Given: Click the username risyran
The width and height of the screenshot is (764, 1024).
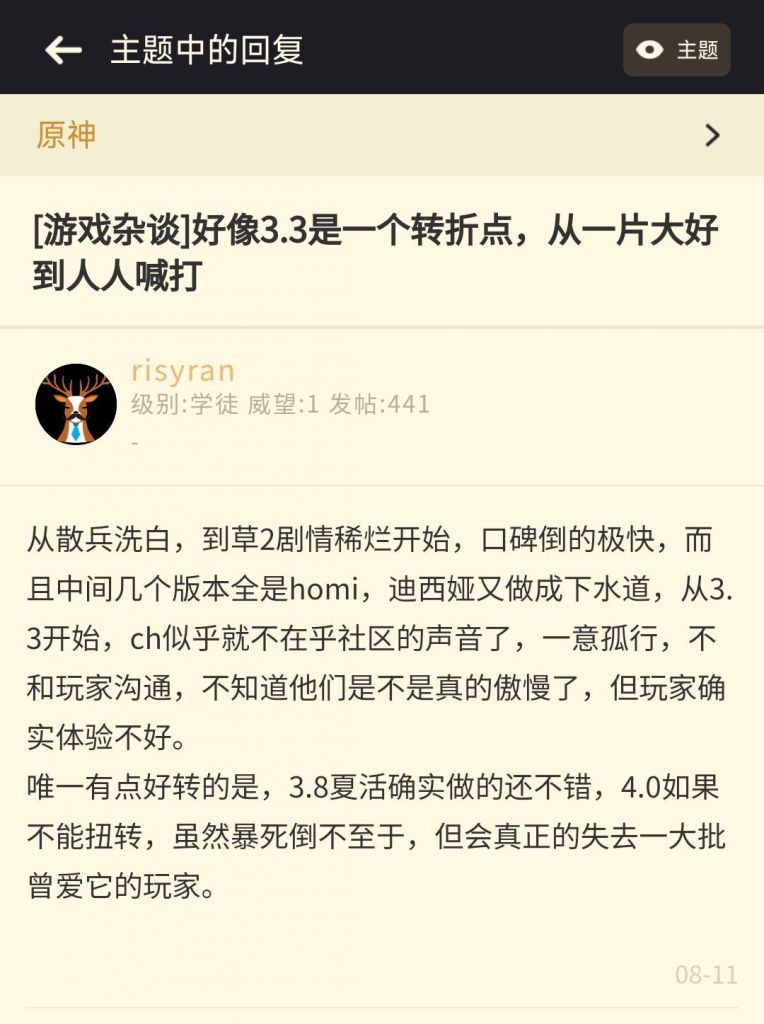Looking at the screenshot, I should 183,371.
